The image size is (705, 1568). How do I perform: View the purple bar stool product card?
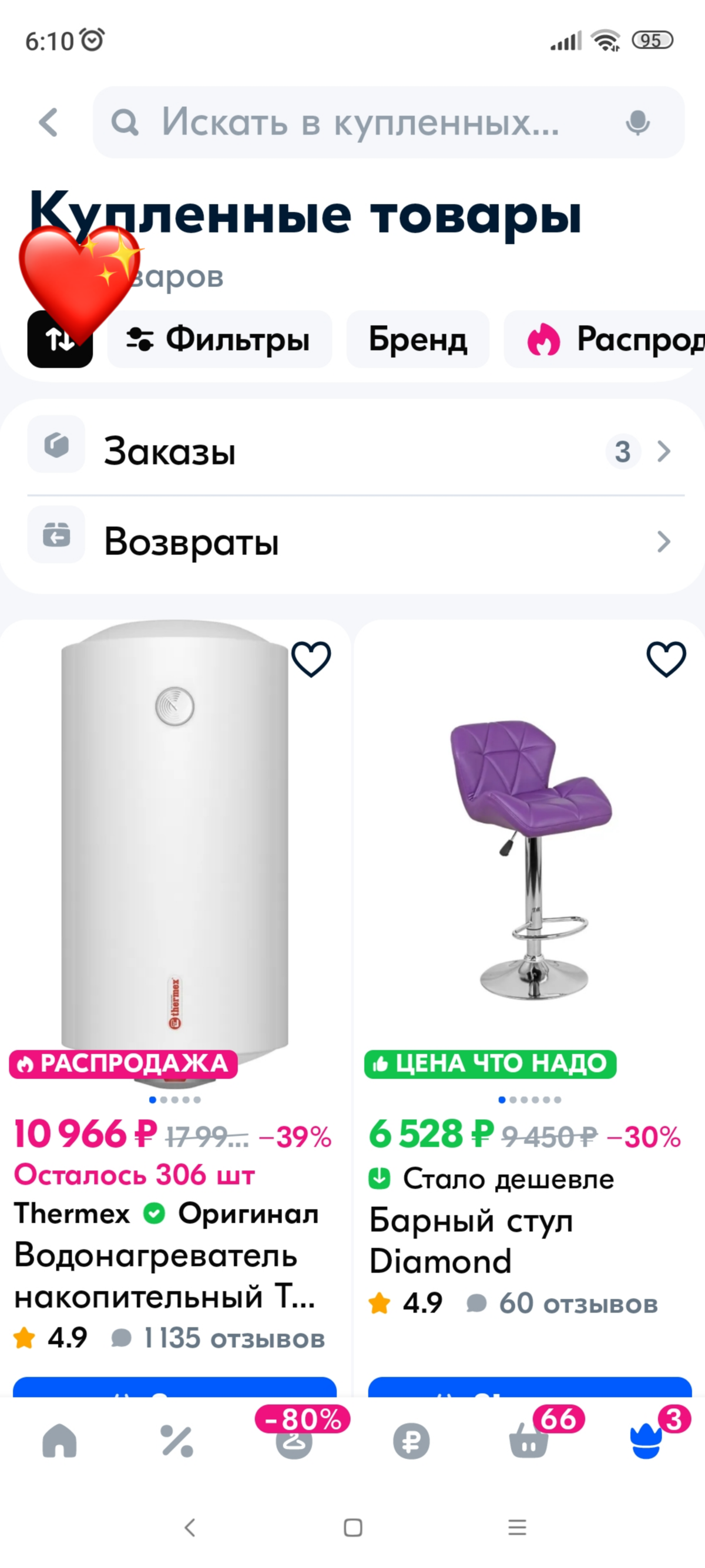530,852
